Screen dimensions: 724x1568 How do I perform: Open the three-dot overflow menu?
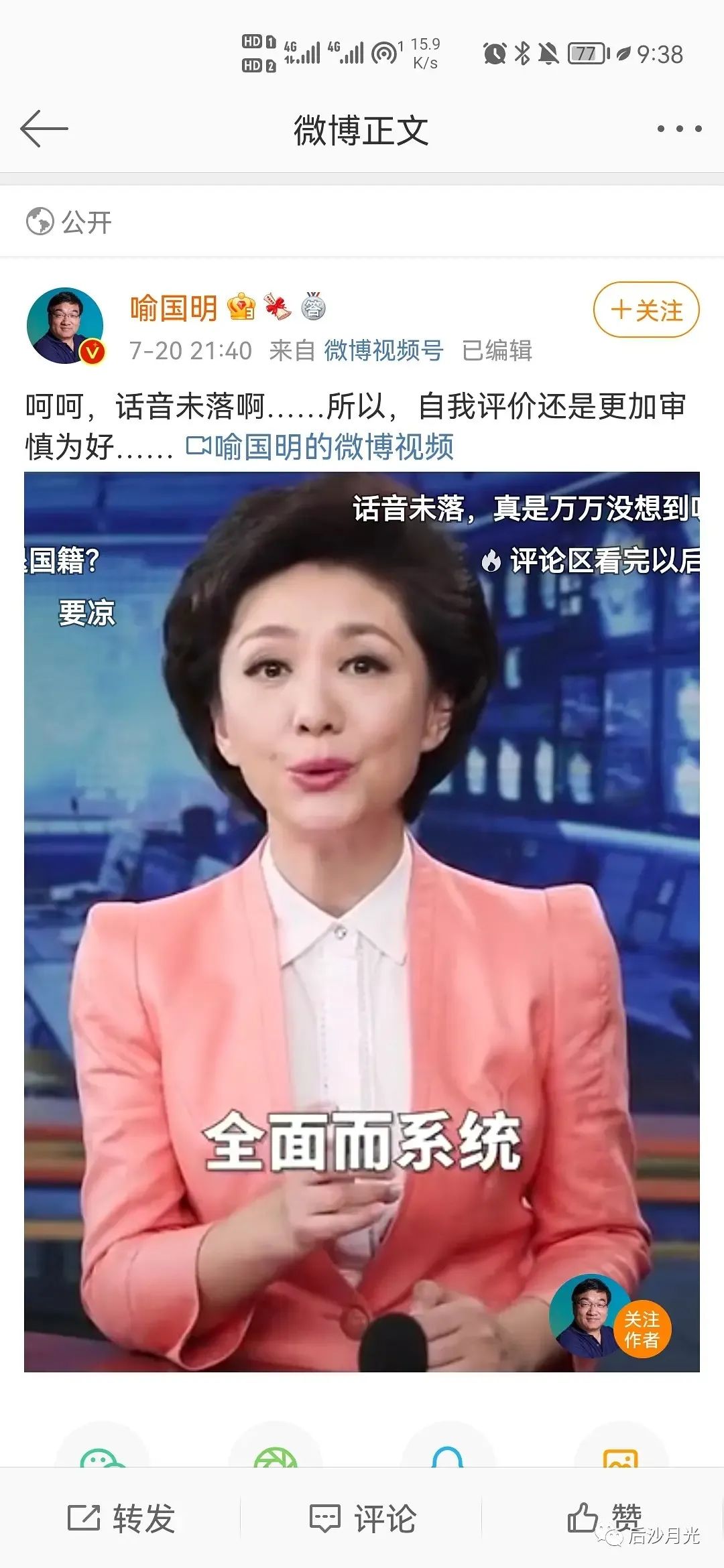click(678, 129)
